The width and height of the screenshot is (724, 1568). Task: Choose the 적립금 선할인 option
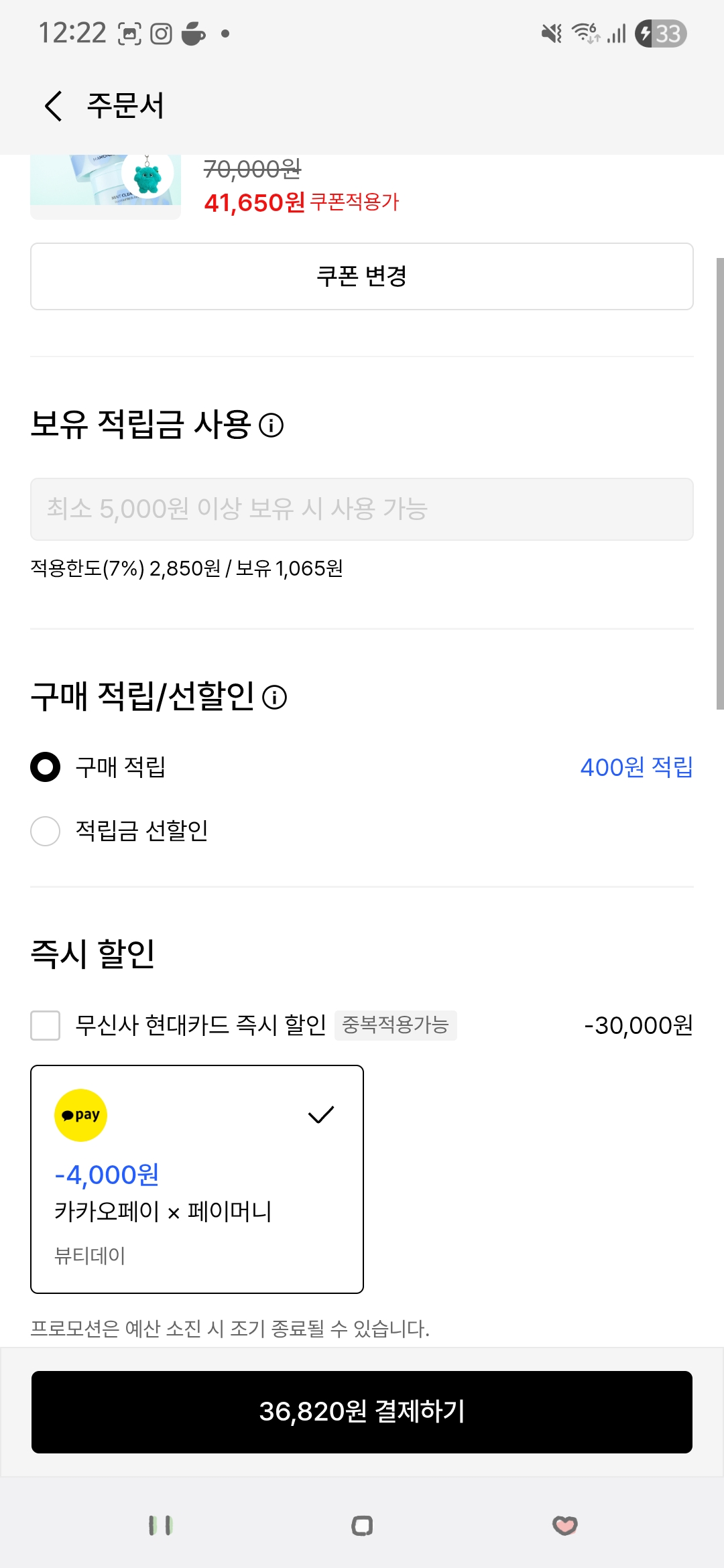click(x=46, y=831)
